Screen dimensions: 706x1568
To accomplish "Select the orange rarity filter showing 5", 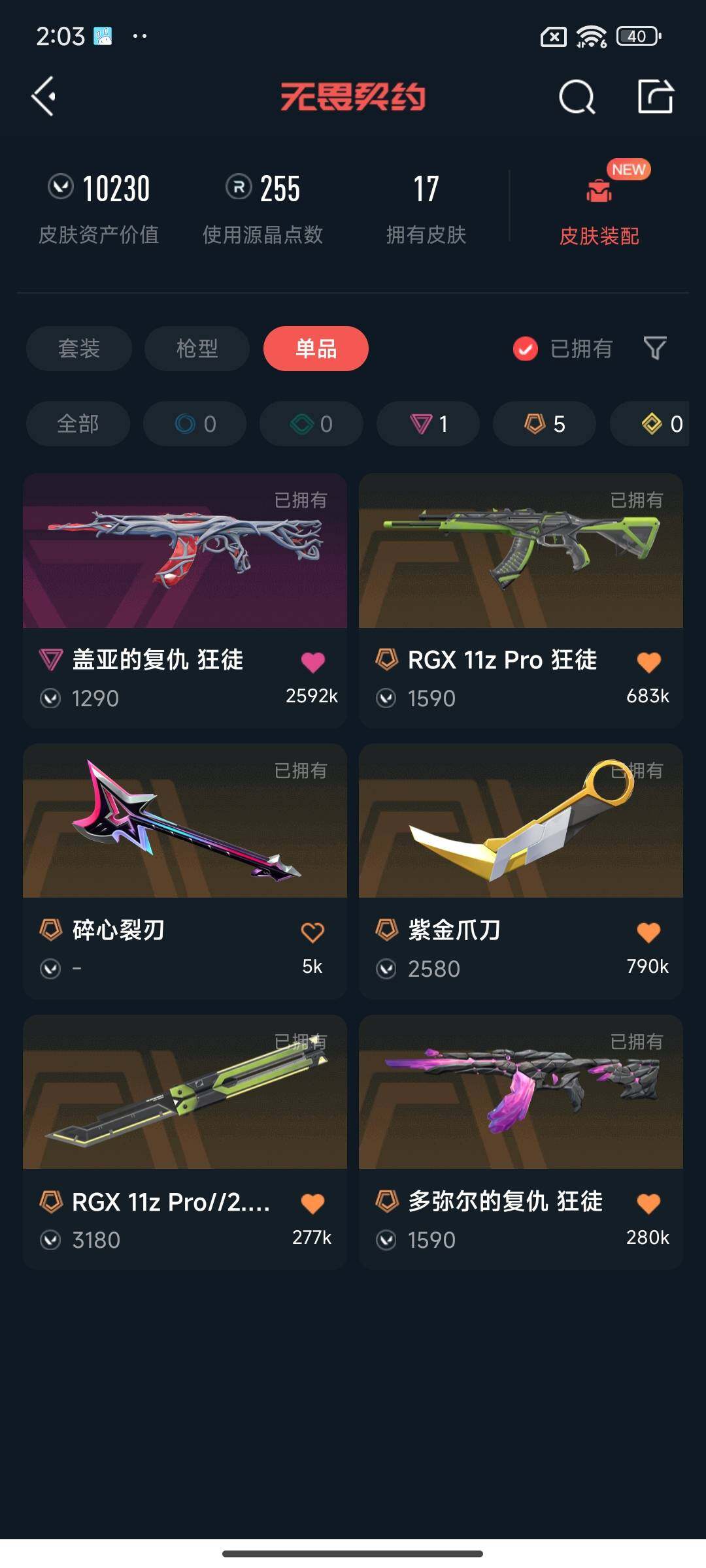I will click(543, 423).
